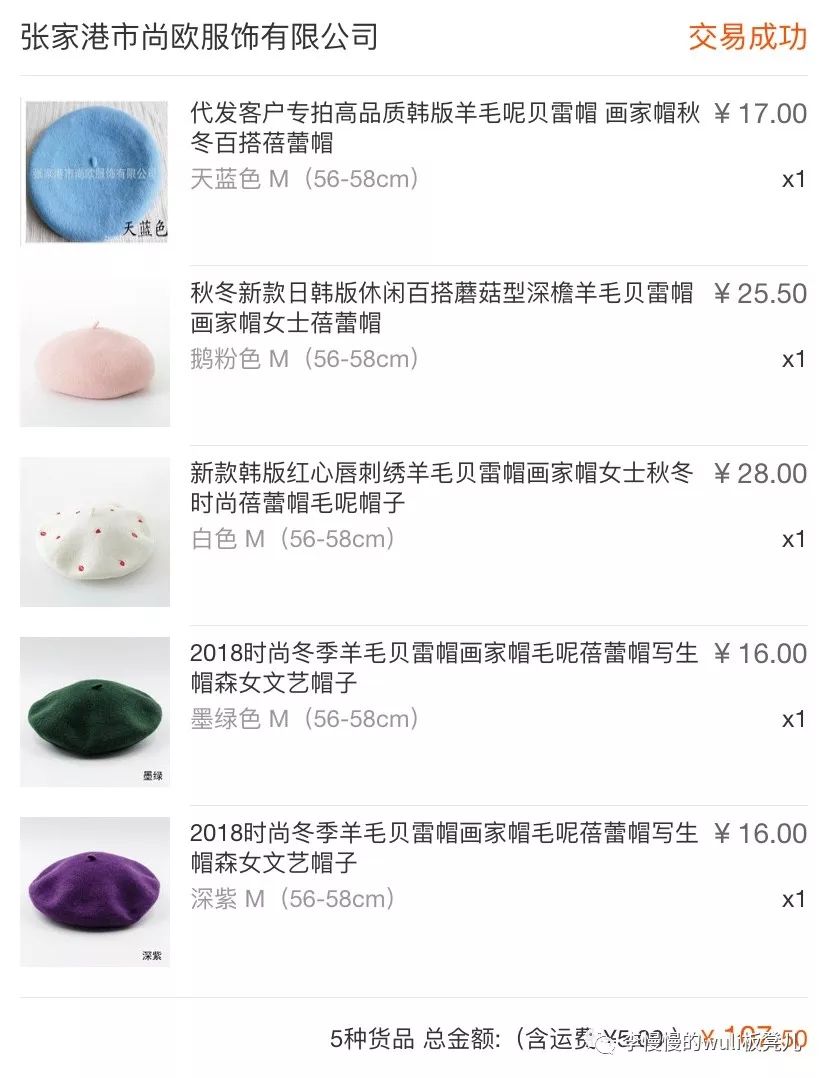Click the 深紫 M variant label
Image resolution: width=828 pixels, height=1078 pixels.
tap(290, 898)
